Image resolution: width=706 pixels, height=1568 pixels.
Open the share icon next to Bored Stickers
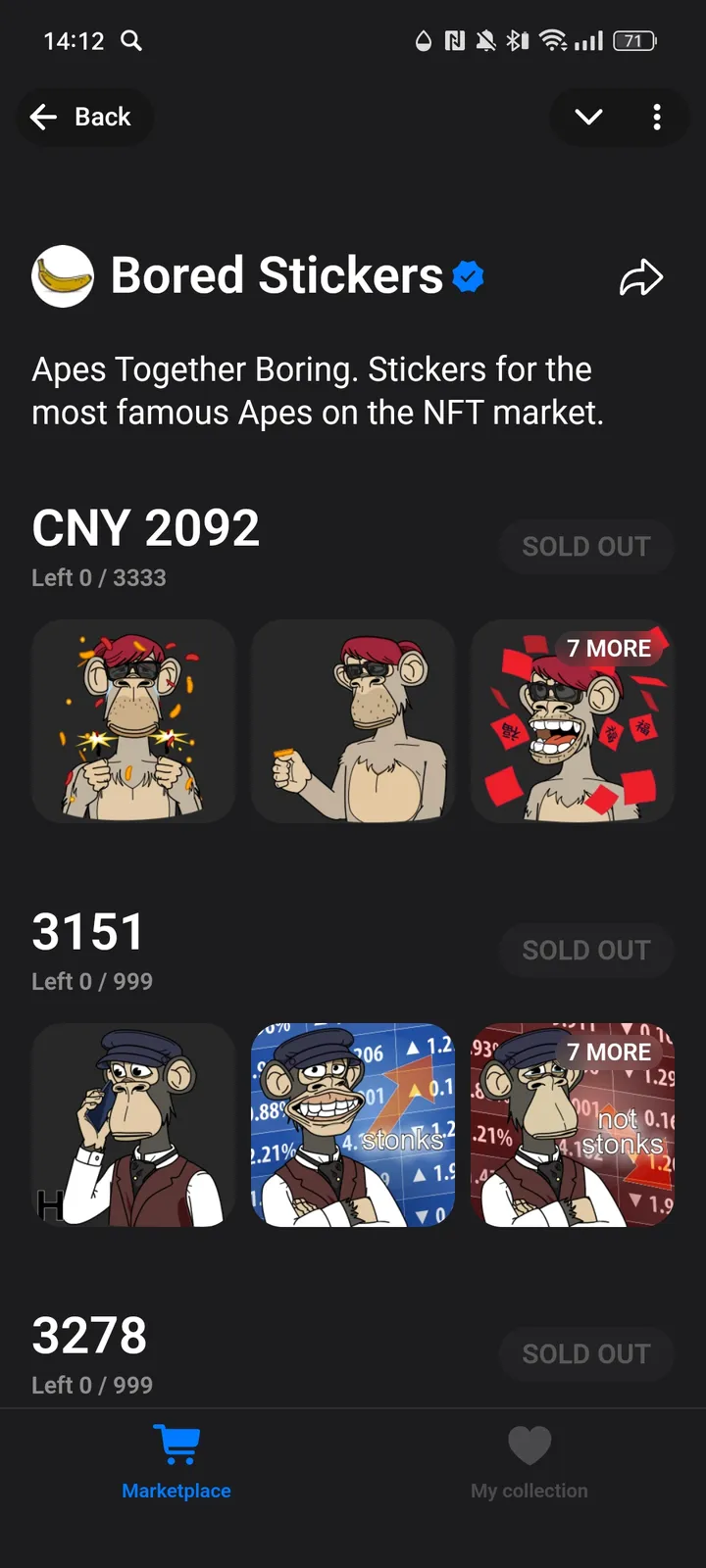pyautogui.click(x=642, y=277)
